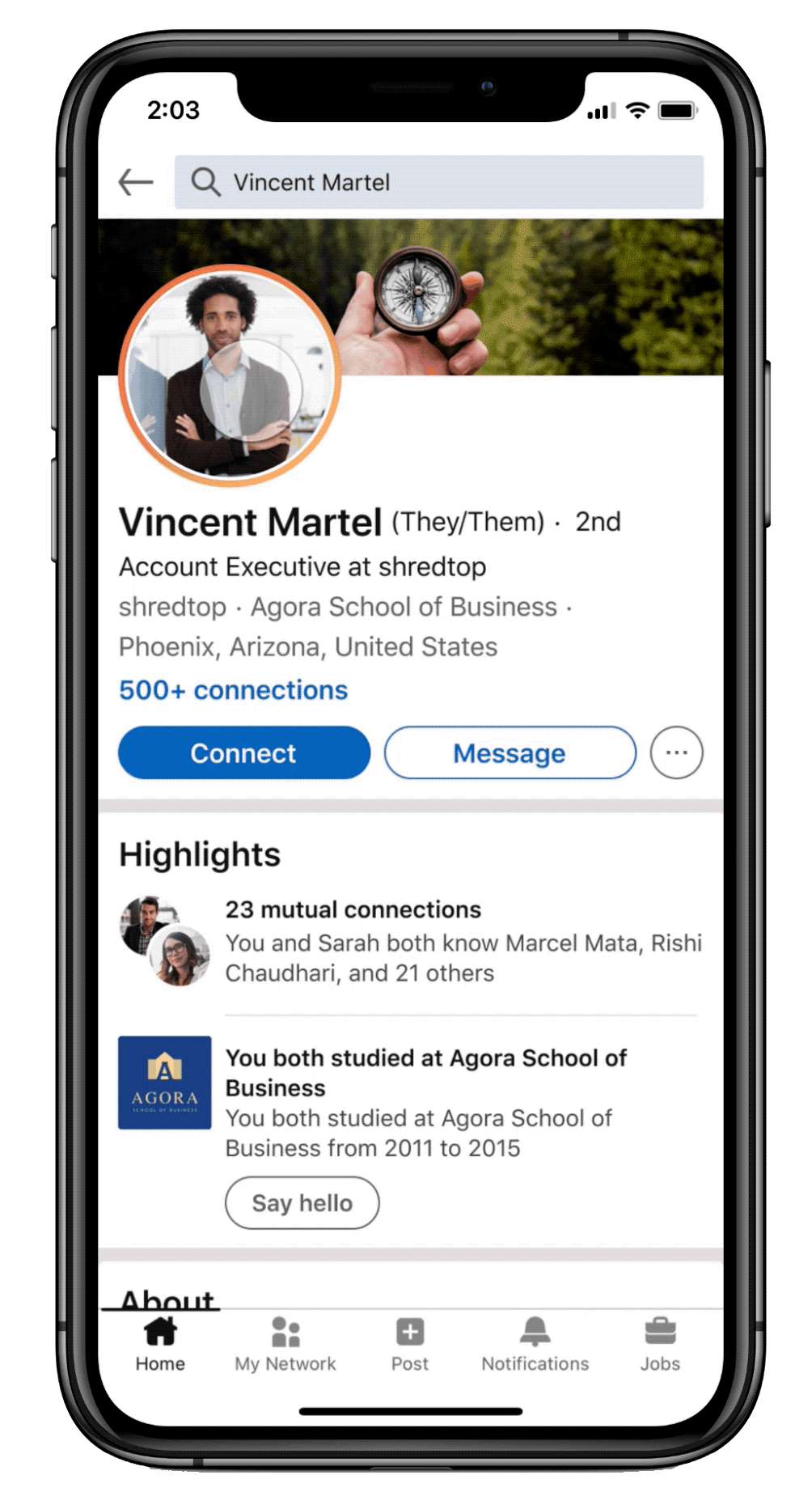Tap the search field with Vincent Martel
Viewport: 812px width, 1492px height.
[438, 182]
